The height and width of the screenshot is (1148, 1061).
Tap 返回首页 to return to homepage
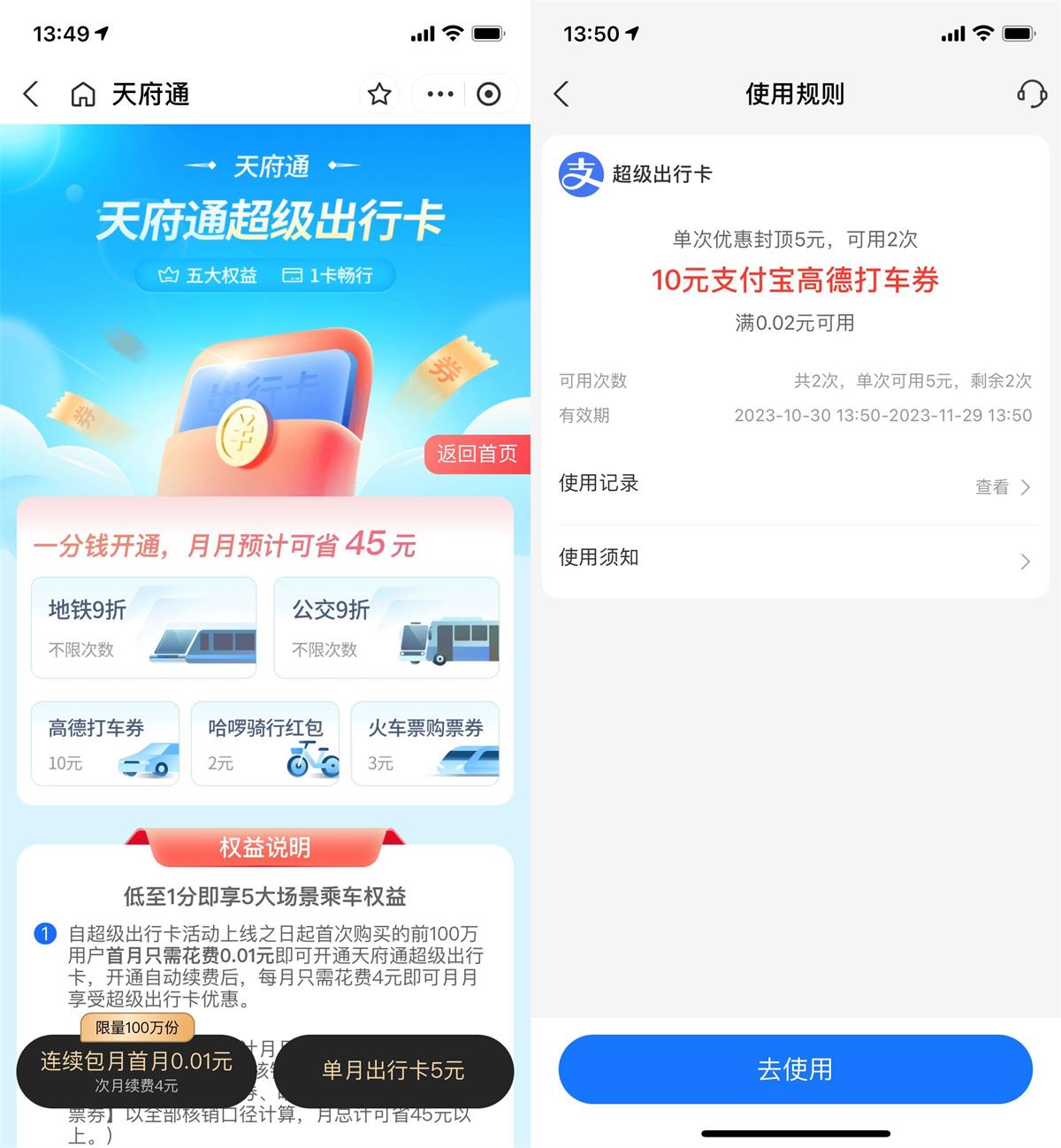coord(476,454)
